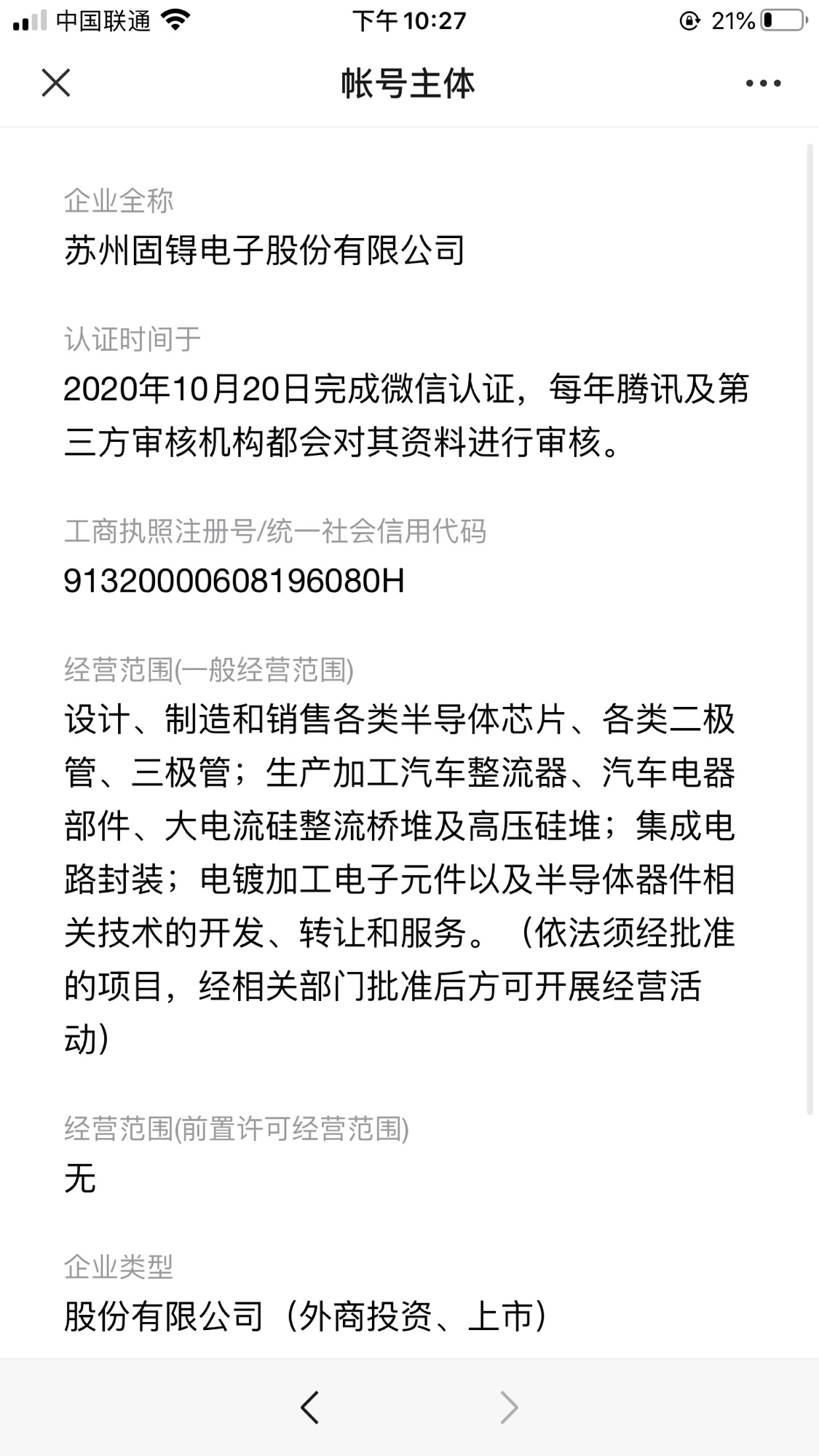The image size is (819, 1456).
Task: Go back with the bottom left arrow
Action: click(310, 1406)
